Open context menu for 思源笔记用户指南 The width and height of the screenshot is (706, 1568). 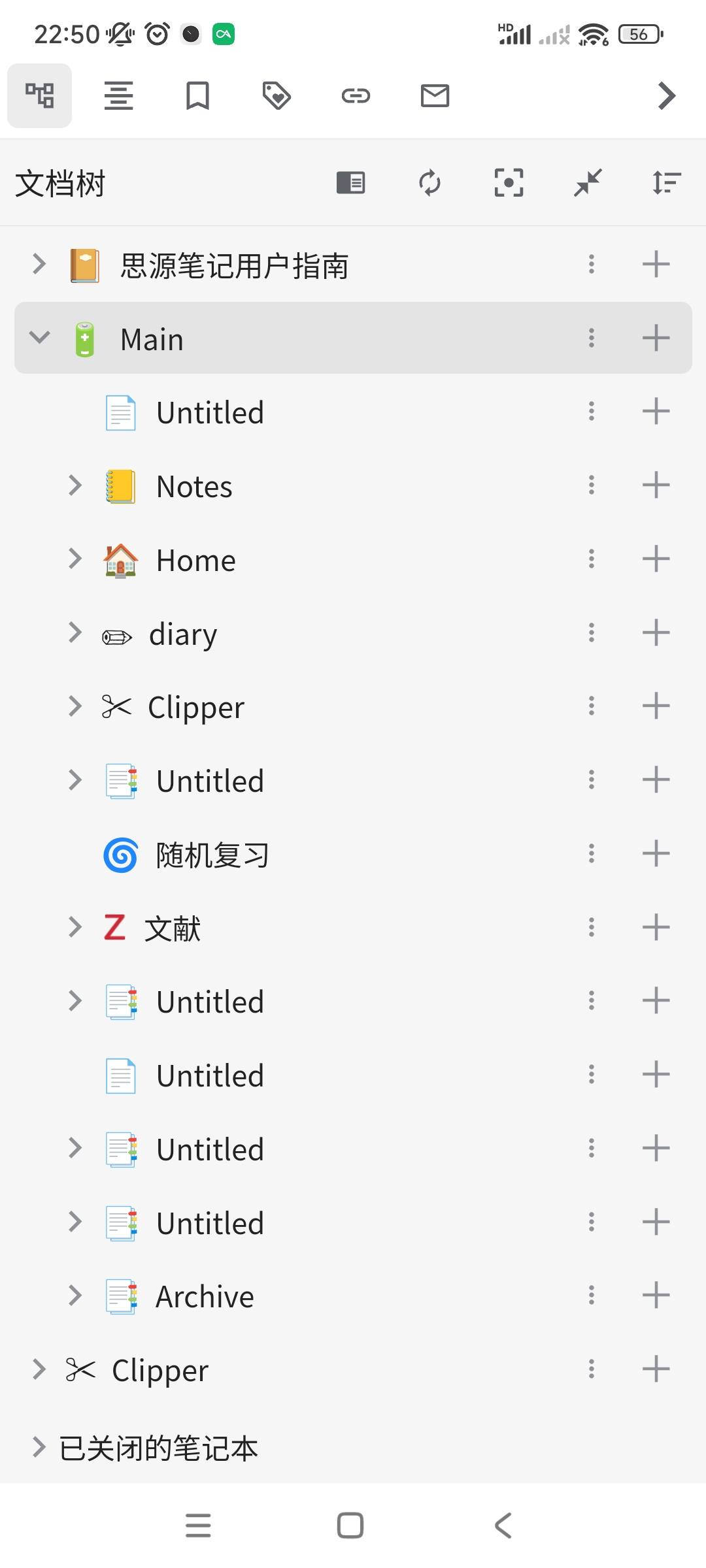(x=591, y=265)
